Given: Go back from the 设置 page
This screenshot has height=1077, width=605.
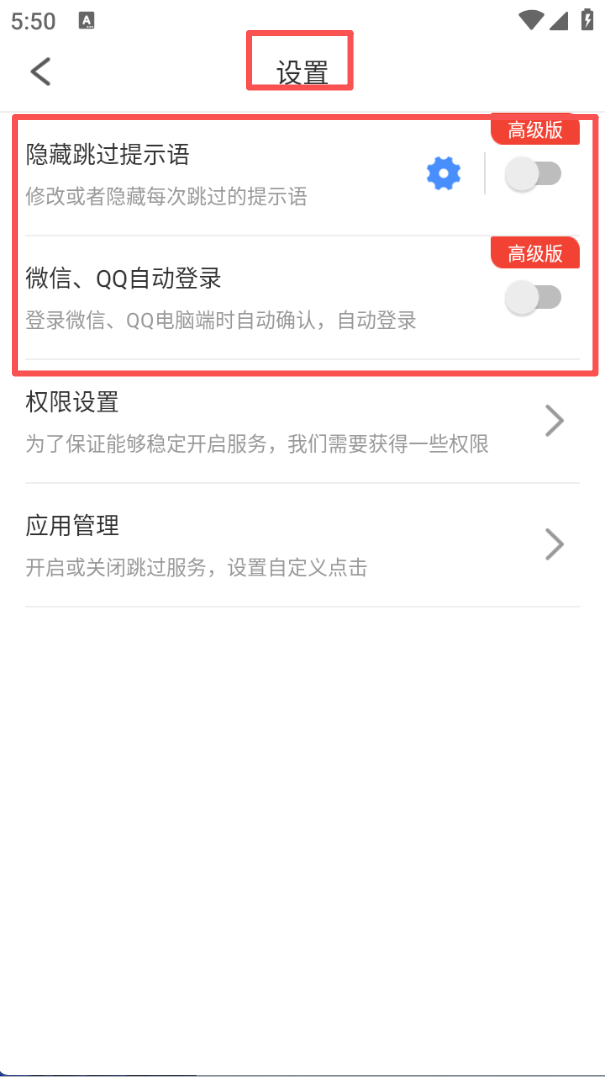Looking at the screenshot, I should (x=40, y=71).
